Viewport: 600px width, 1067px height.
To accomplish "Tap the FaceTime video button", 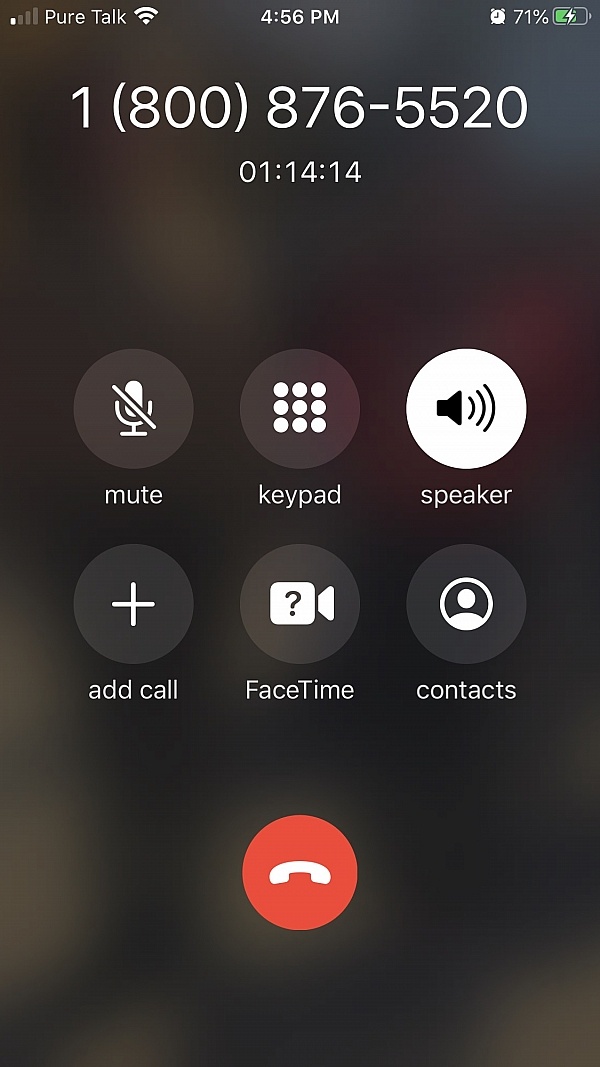I will point(299,604).
